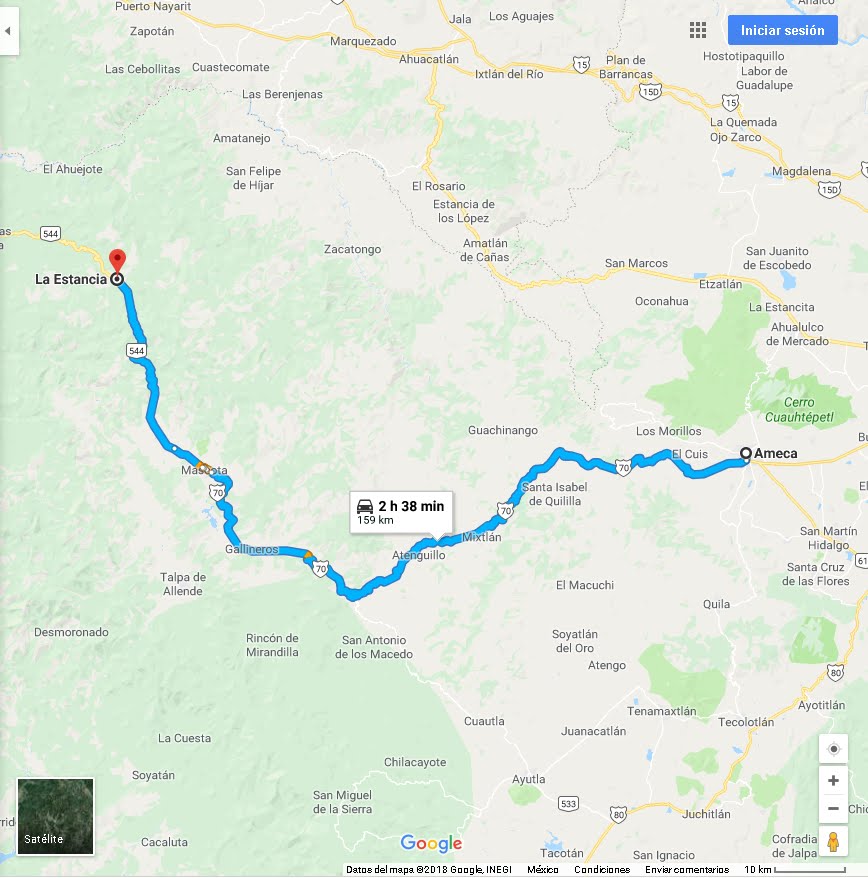Open the México region link
Screen dimensions: 868x878
[543, 870]
